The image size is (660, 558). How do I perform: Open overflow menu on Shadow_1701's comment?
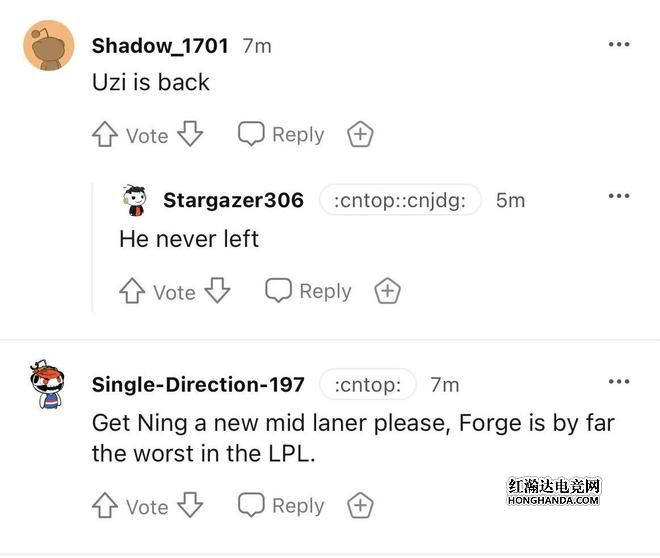coord(619,45)
